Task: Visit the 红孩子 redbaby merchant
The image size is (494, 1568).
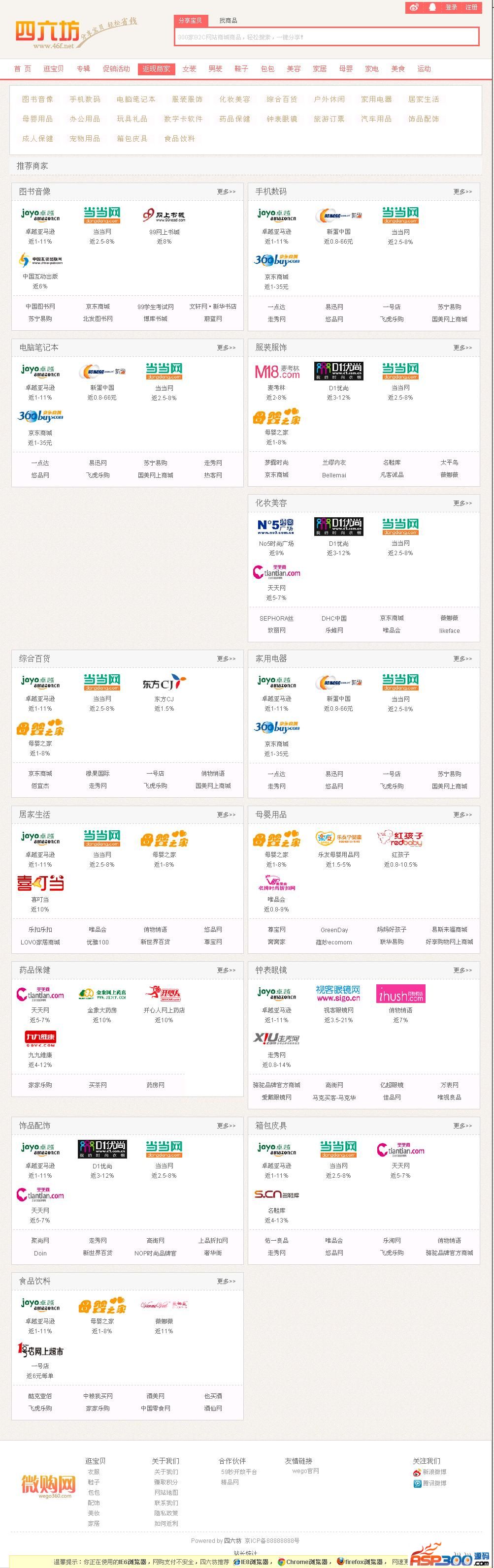Action: (400, 839)
